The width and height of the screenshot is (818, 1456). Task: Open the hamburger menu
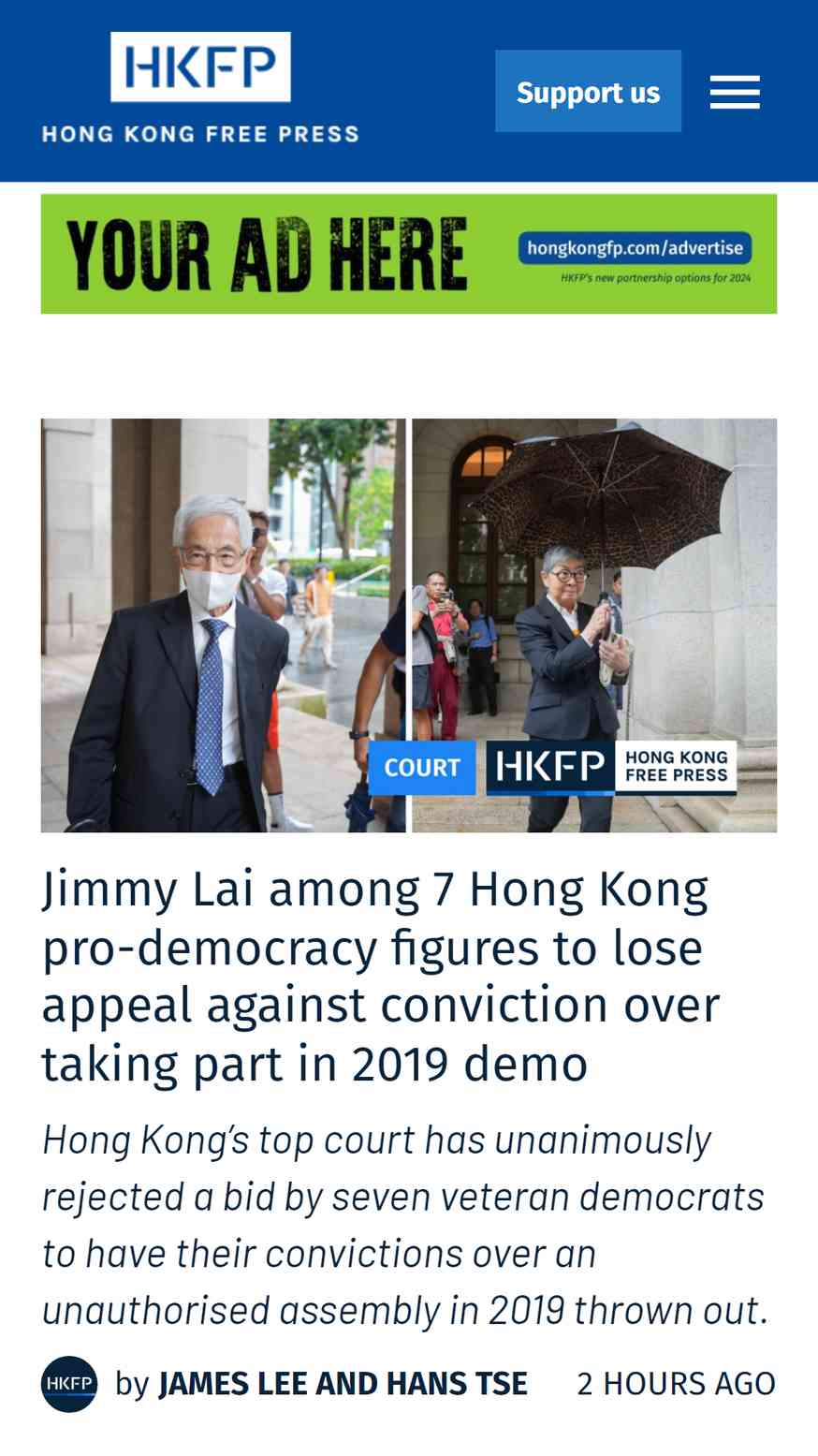click(734, 92)
